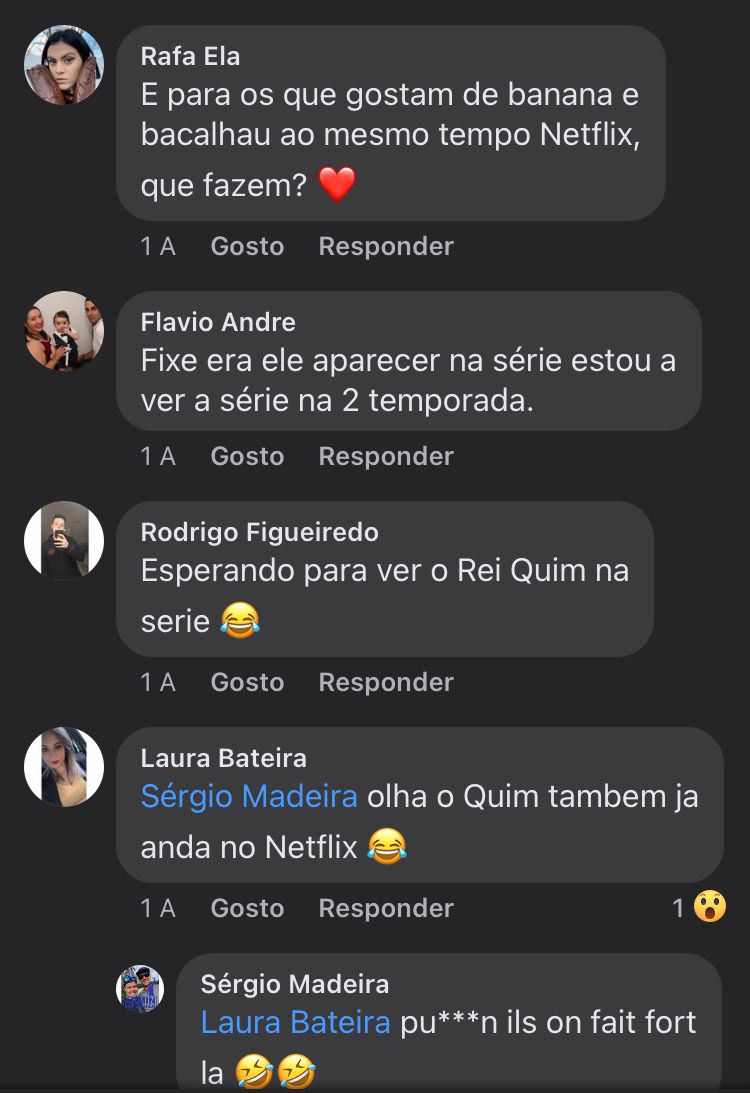Like Rodrigo Figueiredo's comment
The width and height of the screenshot is (750, 1093).
coord(247,682)
